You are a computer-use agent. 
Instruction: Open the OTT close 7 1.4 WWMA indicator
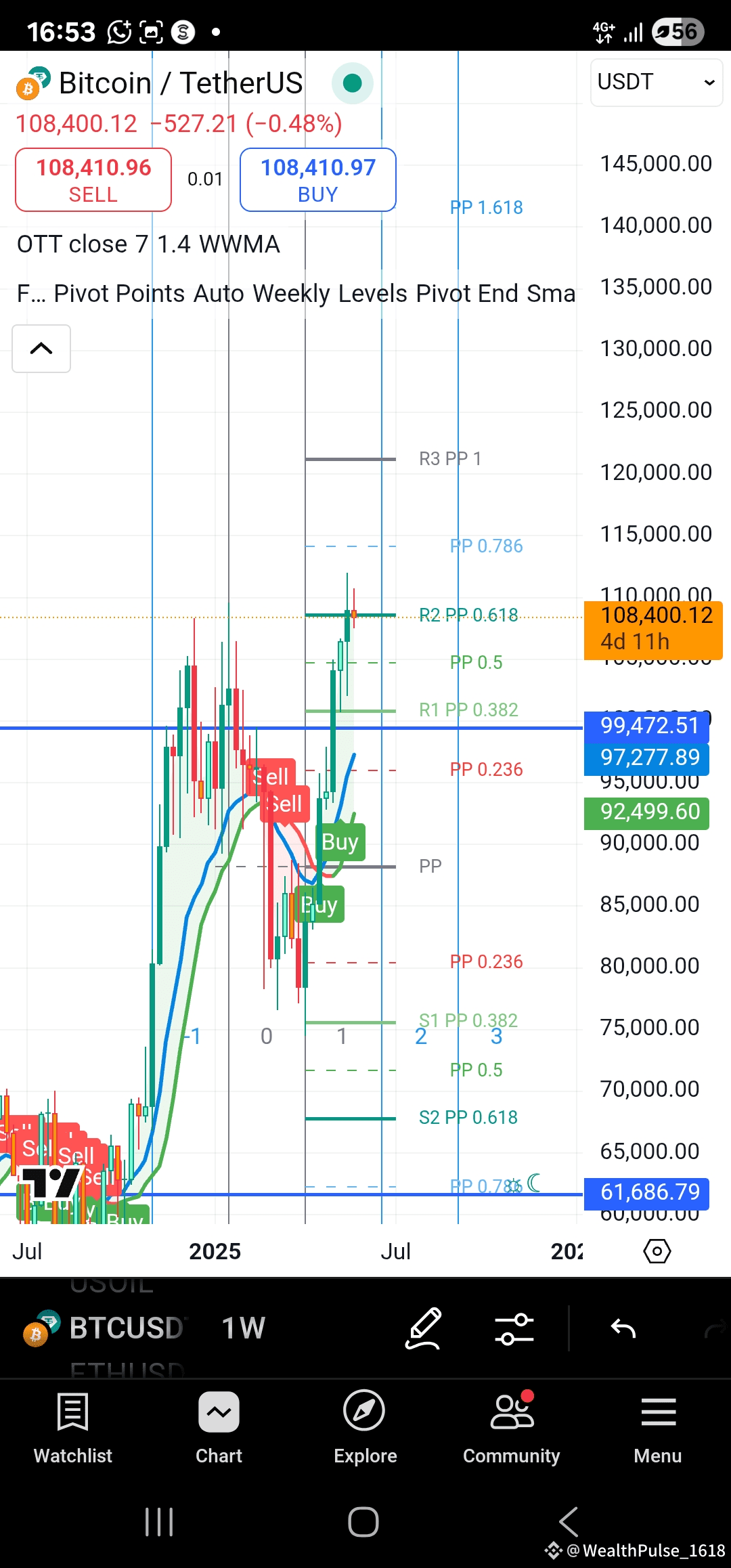click(148, 244)
